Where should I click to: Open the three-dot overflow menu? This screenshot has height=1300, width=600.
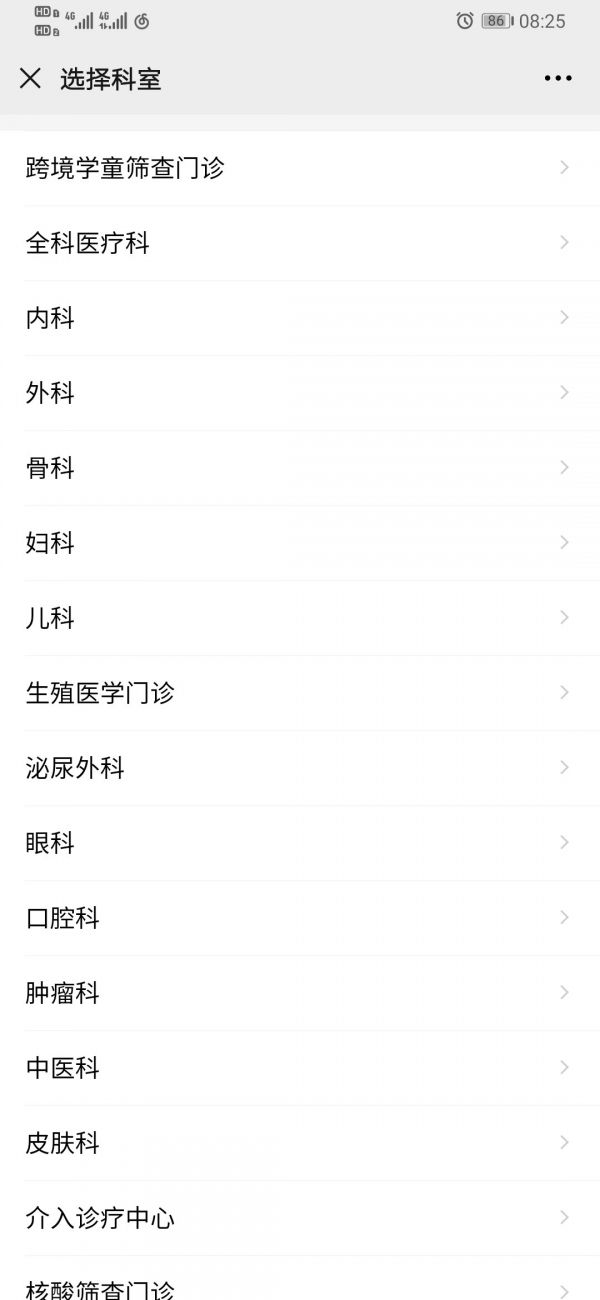click(x=558, y=78)
